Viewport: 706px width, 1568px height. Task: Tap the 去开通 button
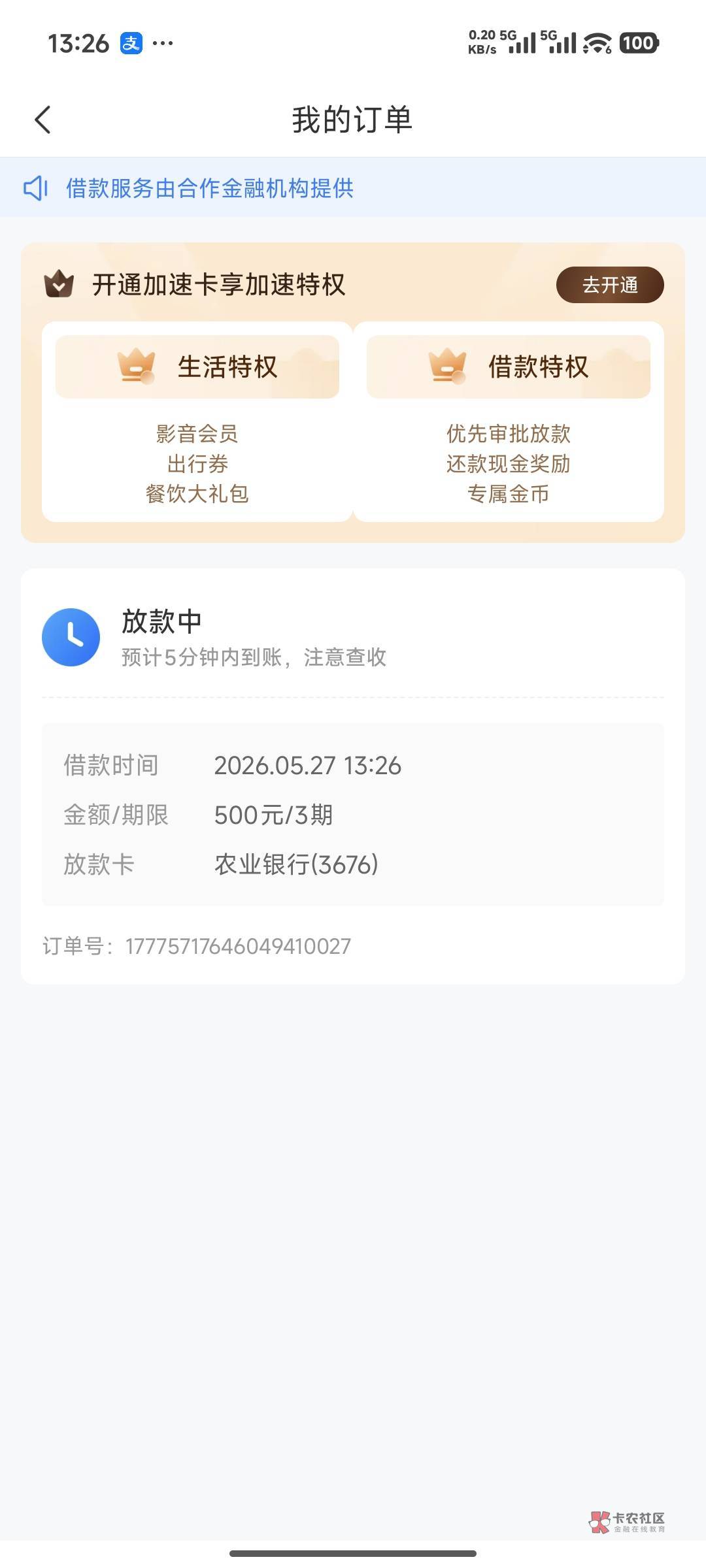610,285
